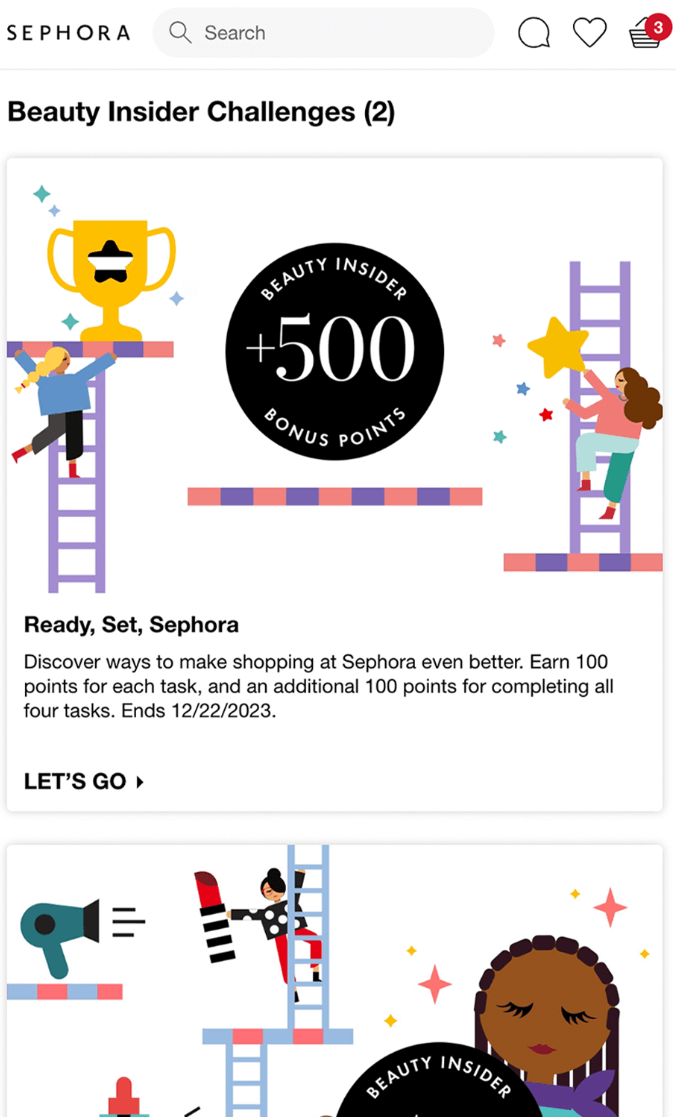Open the chat bubble icon
The image size is (676, 1117).
534,33
